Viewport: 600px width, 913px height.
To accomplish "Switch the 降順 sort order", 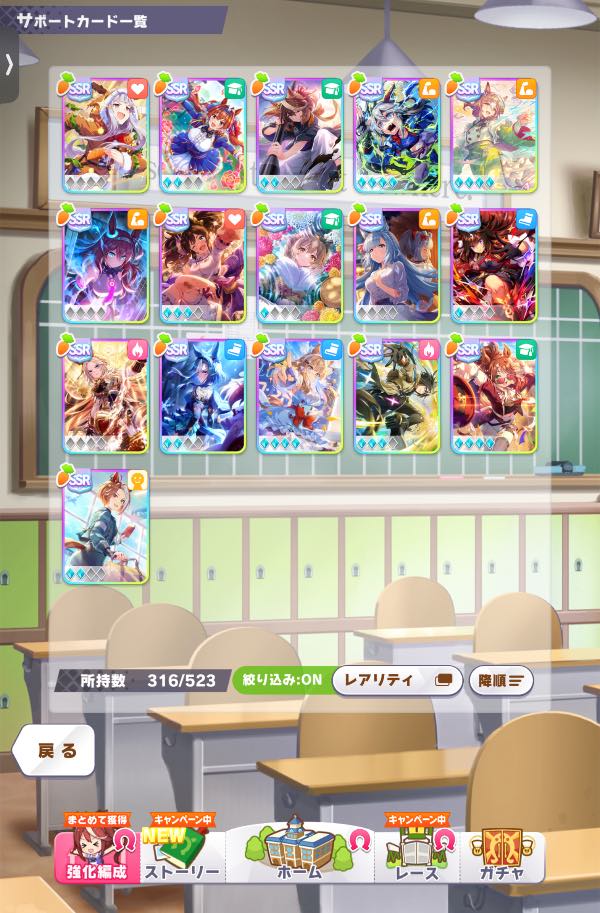I will (x=500, y=680).
